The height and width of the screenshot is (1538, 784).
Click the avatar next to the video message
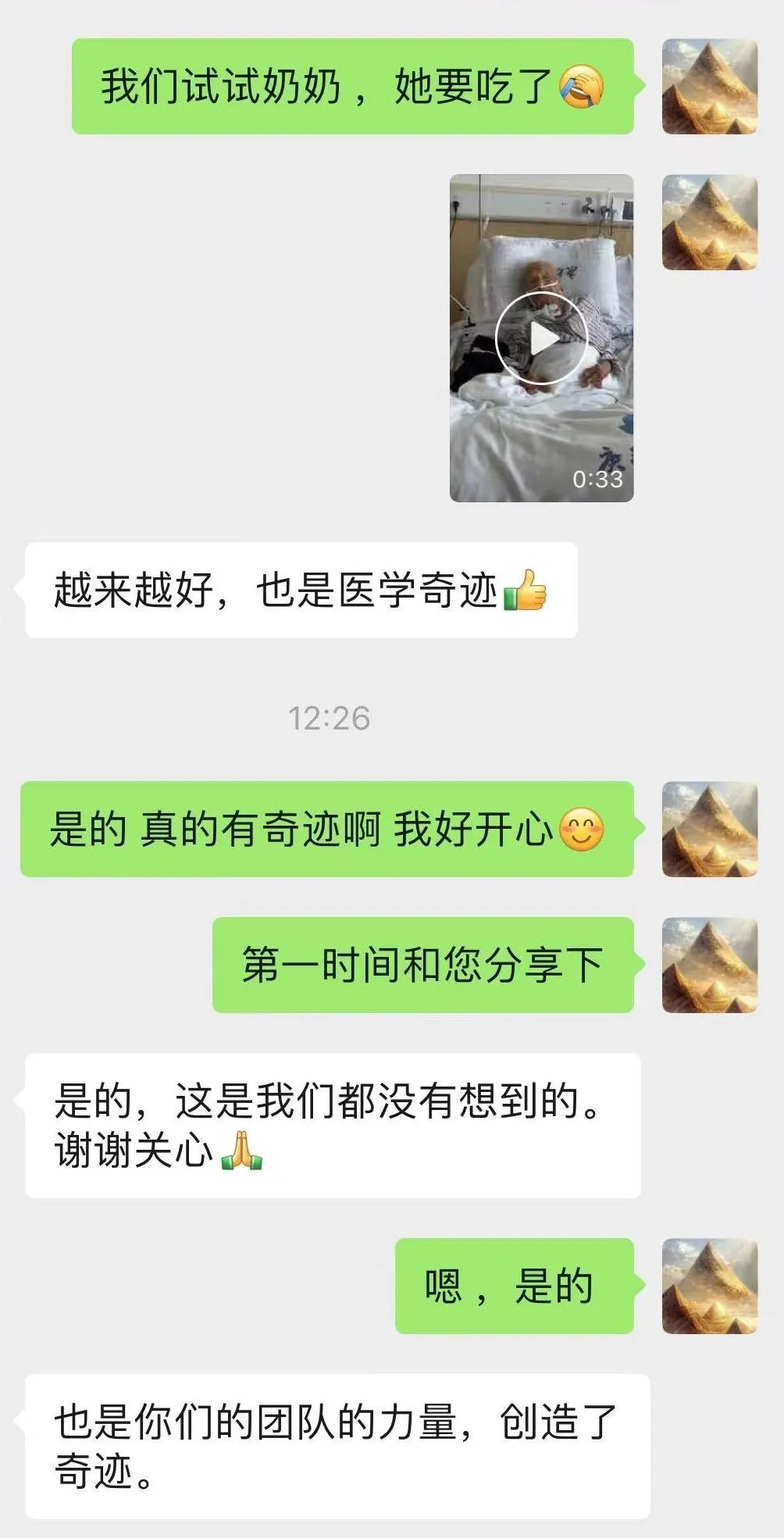(711, 219)
